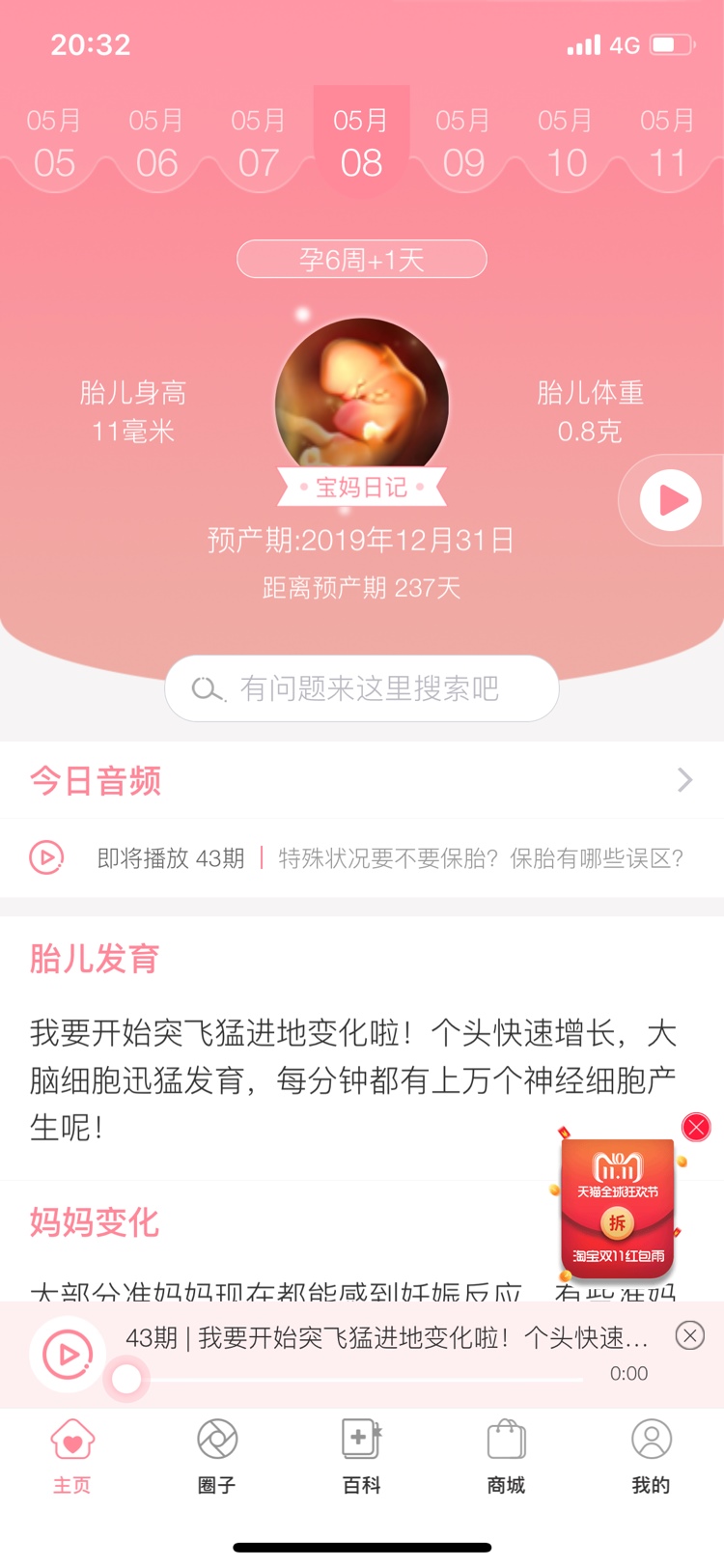Jump to 05月 11 in date strip
Image resolution: width=724 pixels, height=1568 pixels.
pyautogui.click(x=667, y=143)
